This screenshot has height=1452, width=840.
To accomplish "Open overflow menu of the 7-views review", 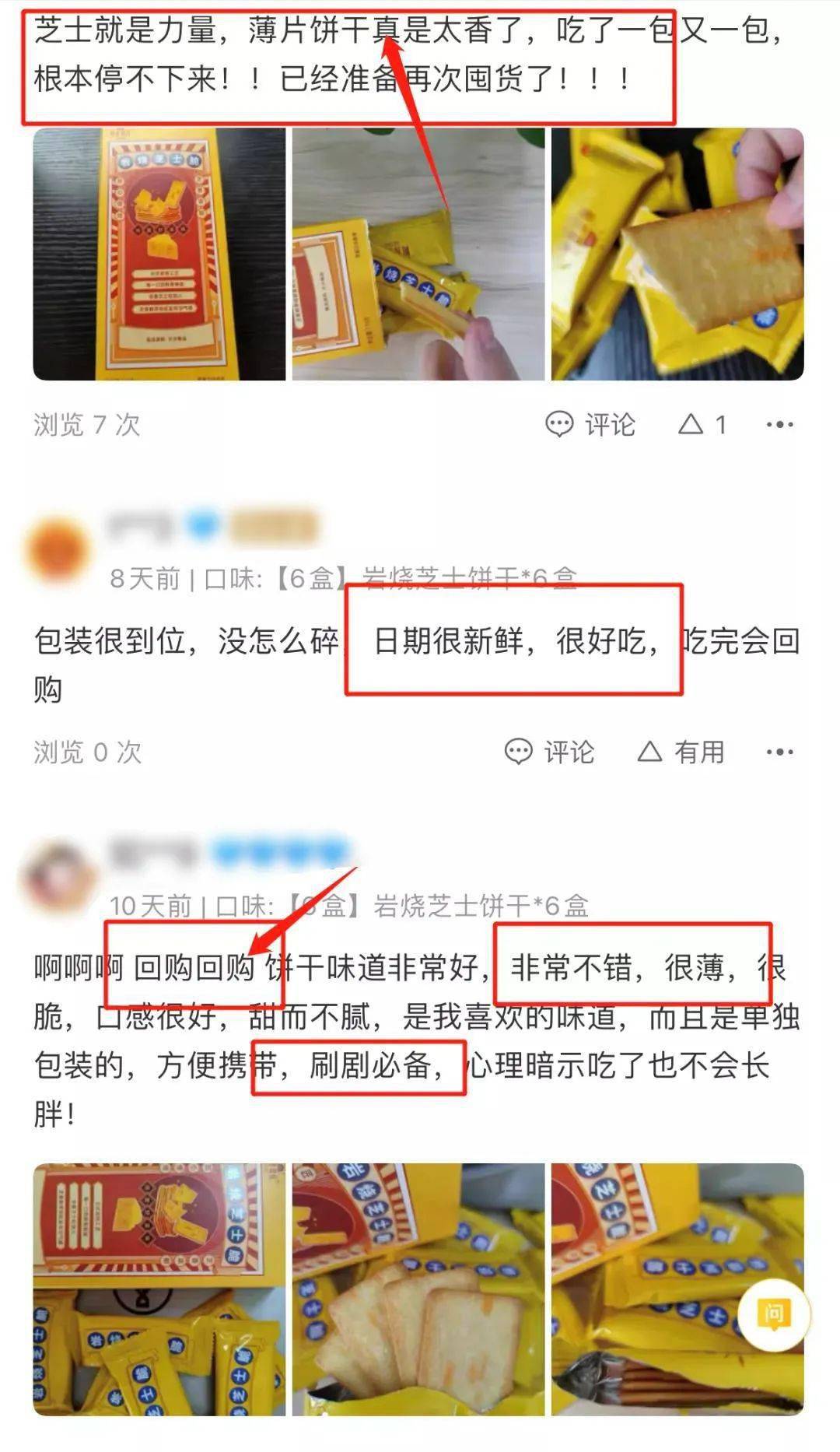I will pyautogui.click(x=779, y=425).
